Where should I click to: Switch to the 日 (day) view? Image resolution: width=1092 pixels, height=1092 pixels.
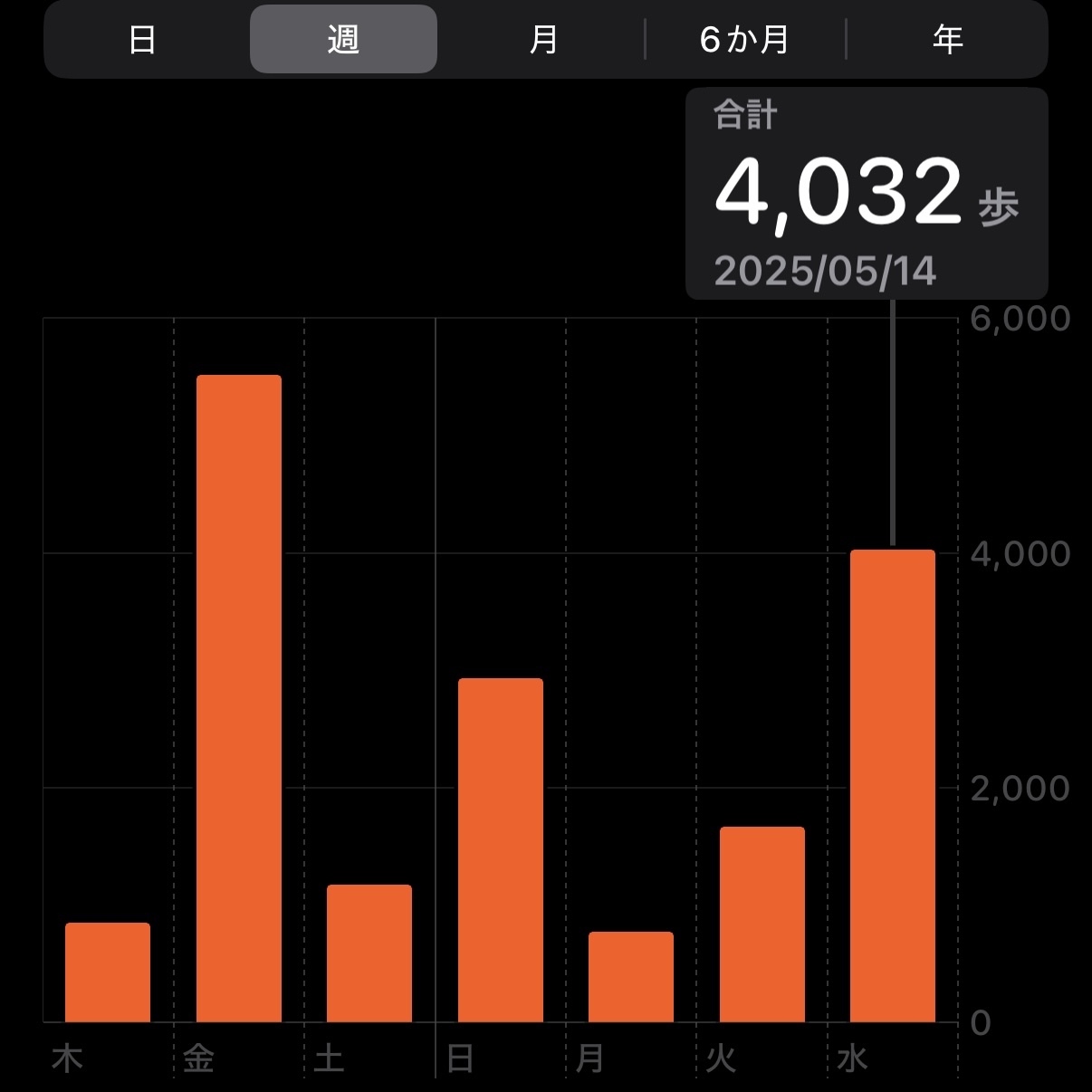tap(142, 40)
